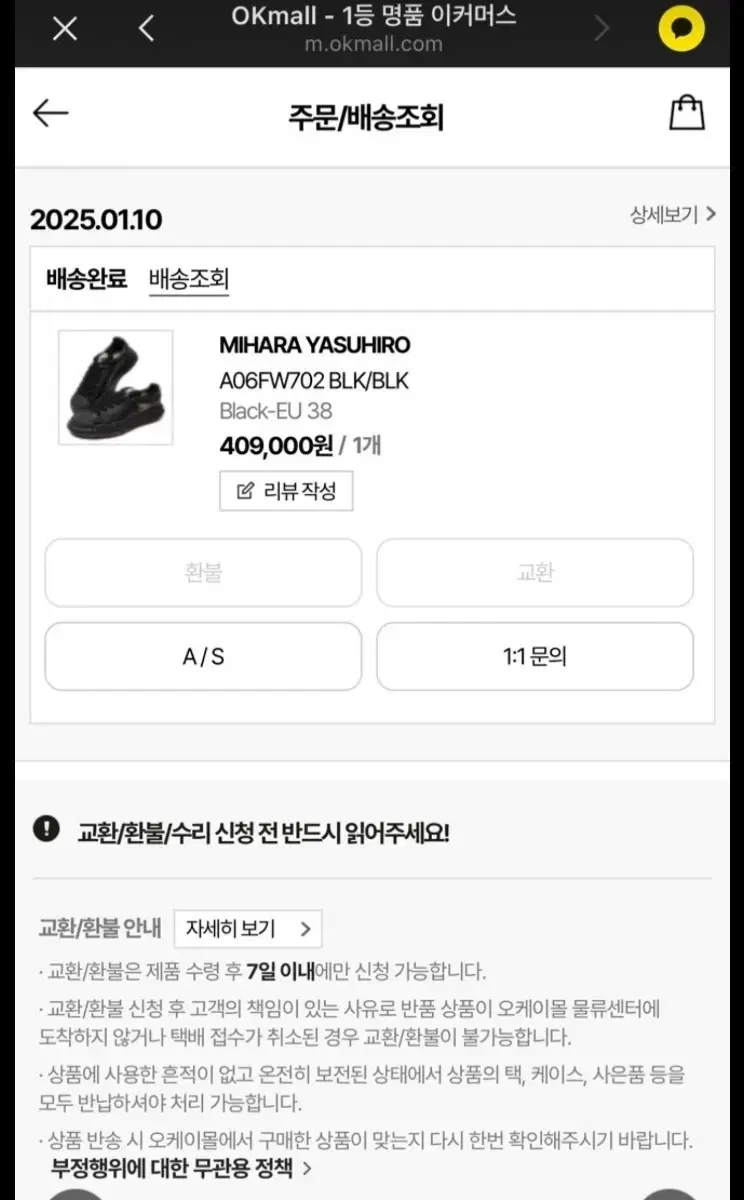Select the disabled 환불 refund button
The width and height of the screenshot is (744, 1200).
[203, 572]
